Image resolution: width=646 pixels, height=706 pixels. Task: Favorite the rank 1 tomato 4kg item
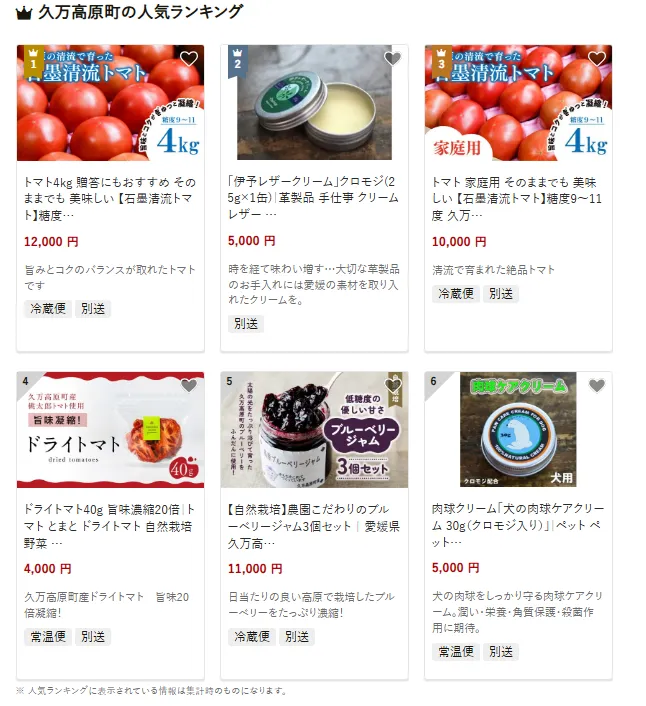[188, 59]
